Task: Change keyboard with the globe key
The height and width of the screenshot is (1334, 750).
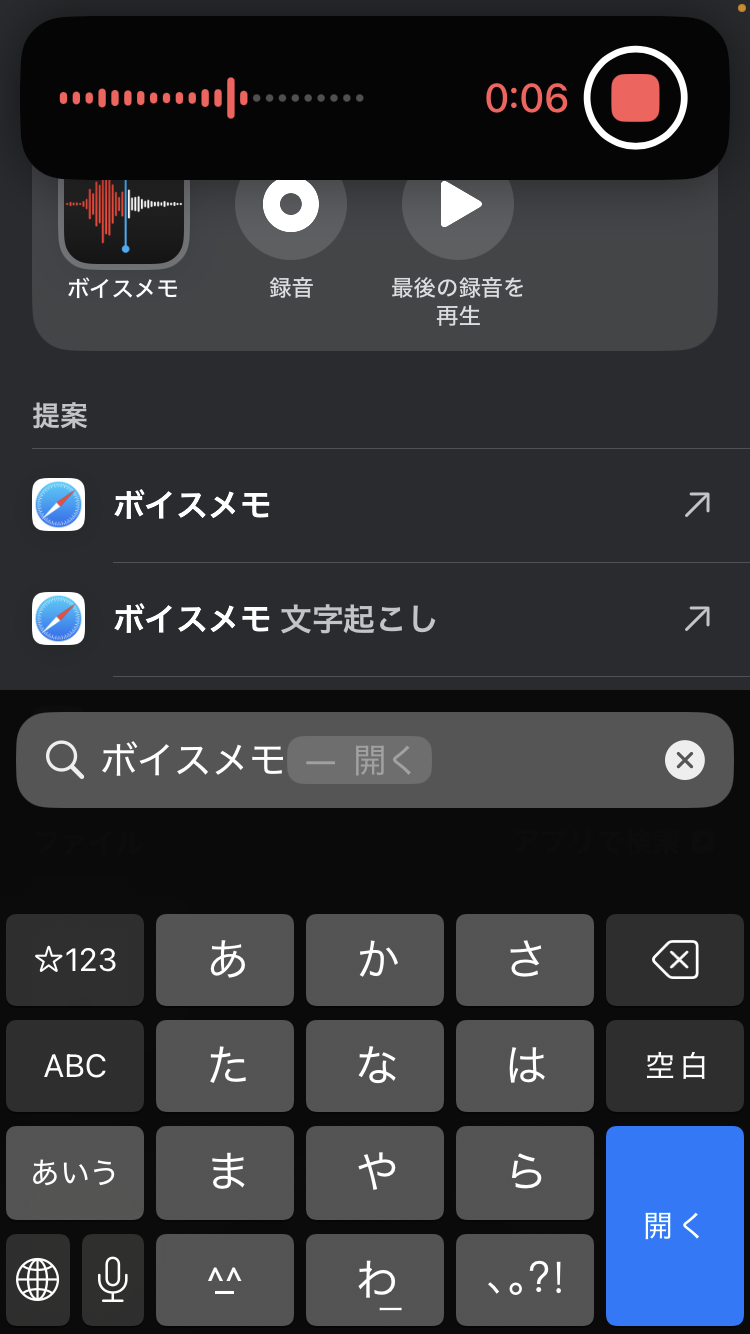Action: [x=38, y=1279]
